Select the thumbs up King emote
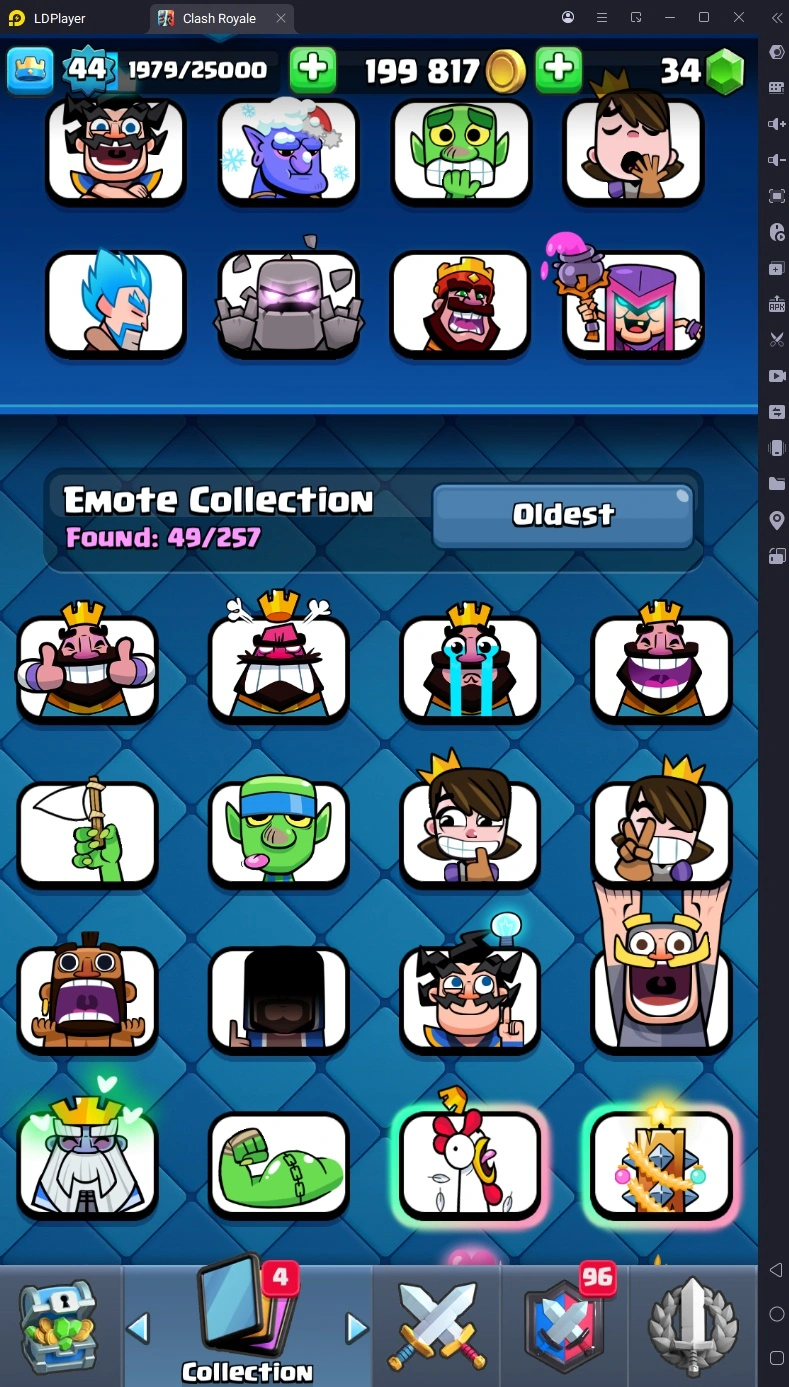 (x=88, y=666)
